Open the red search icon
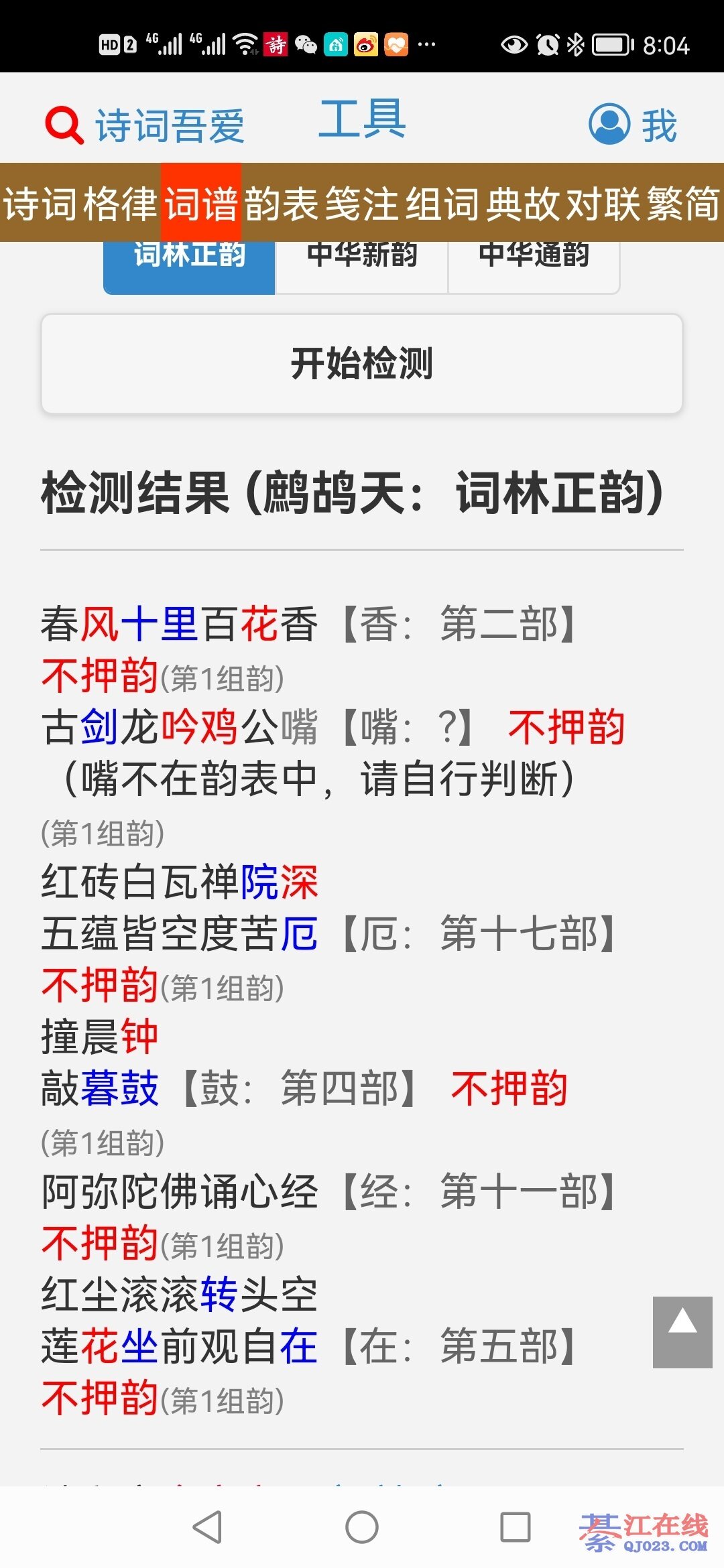724x1568 pixels. [64, 125]
